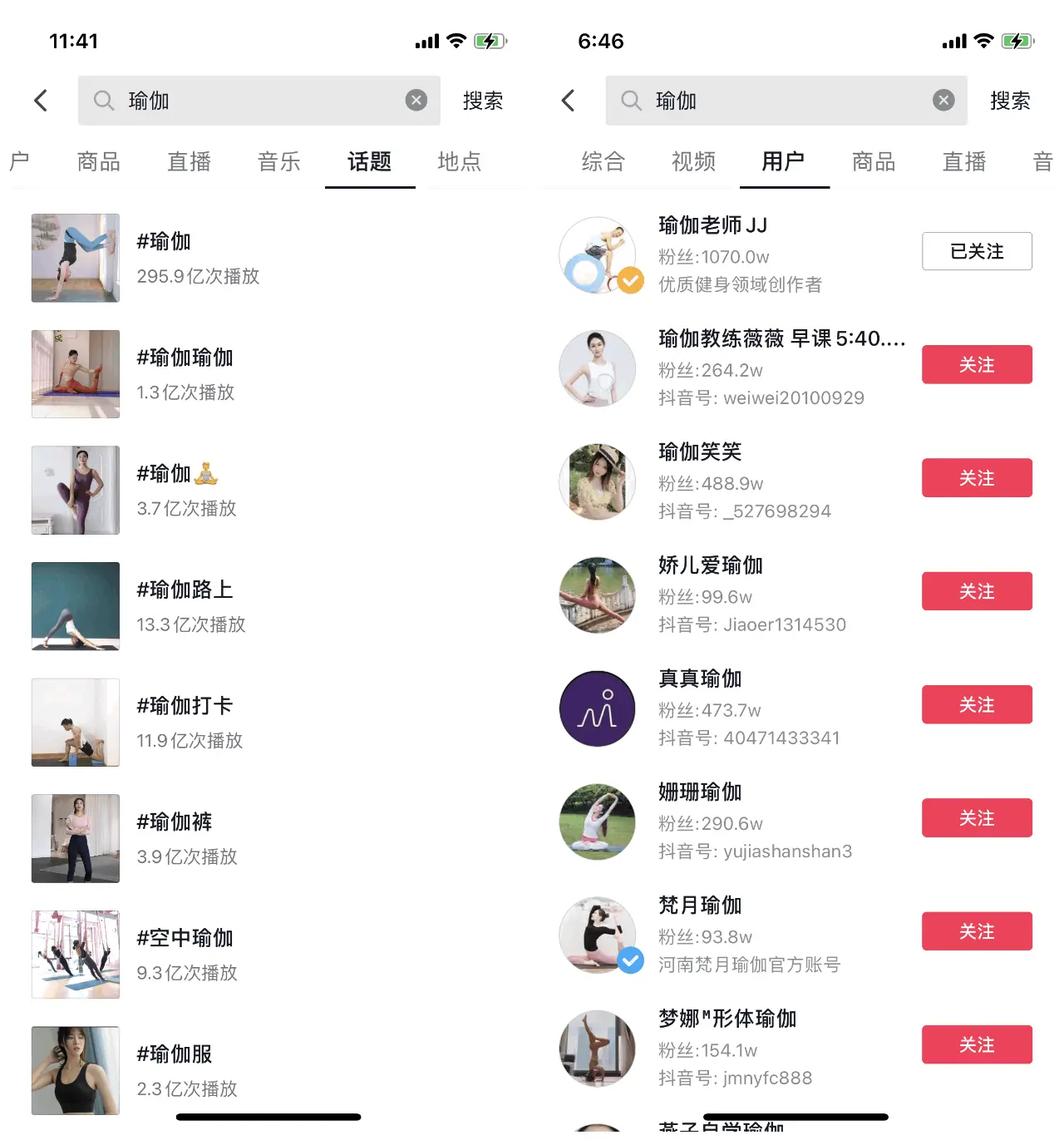Follow 瑜伽教练薇薇
Viewport: 1064px width, 1140px height.
pos(977,364)
